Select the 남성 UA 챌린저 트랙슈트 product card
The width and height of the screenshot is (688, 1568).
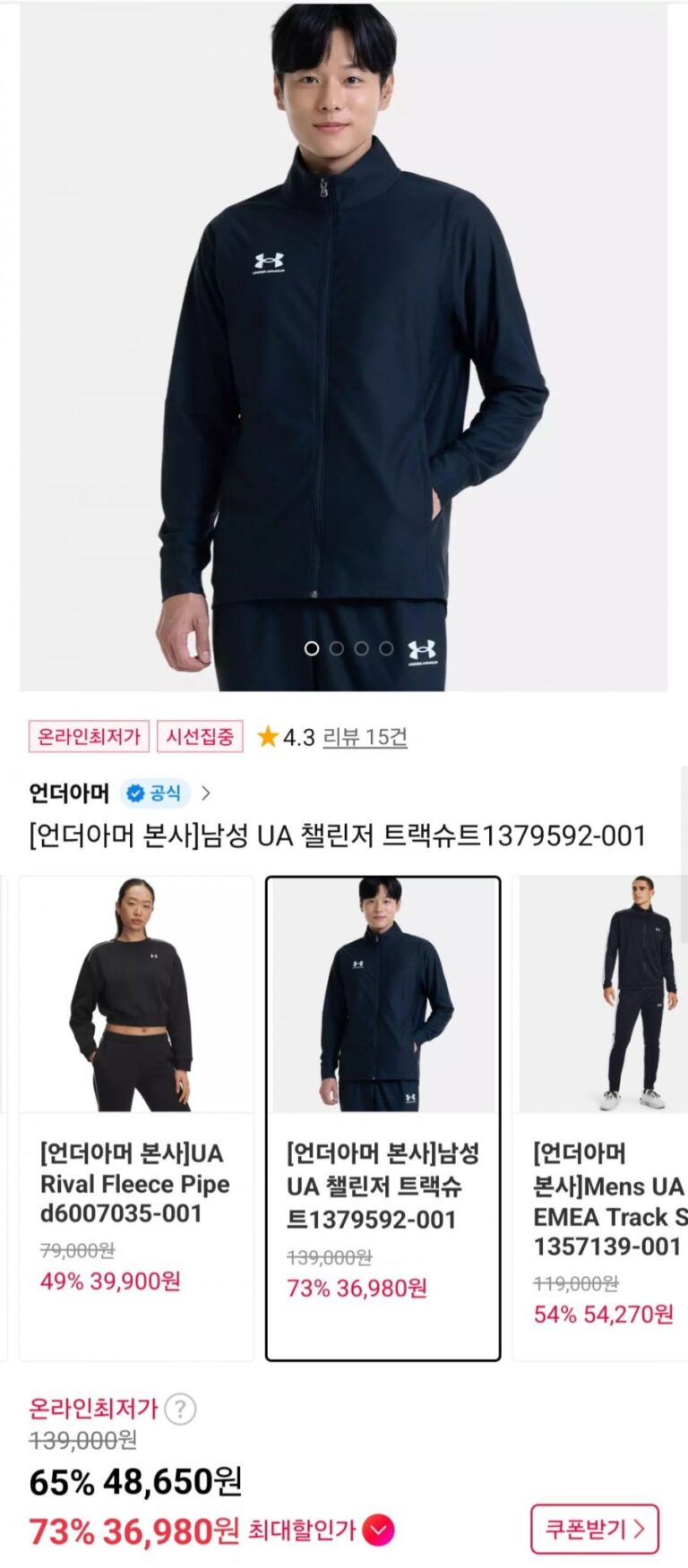coord(383,1118)
